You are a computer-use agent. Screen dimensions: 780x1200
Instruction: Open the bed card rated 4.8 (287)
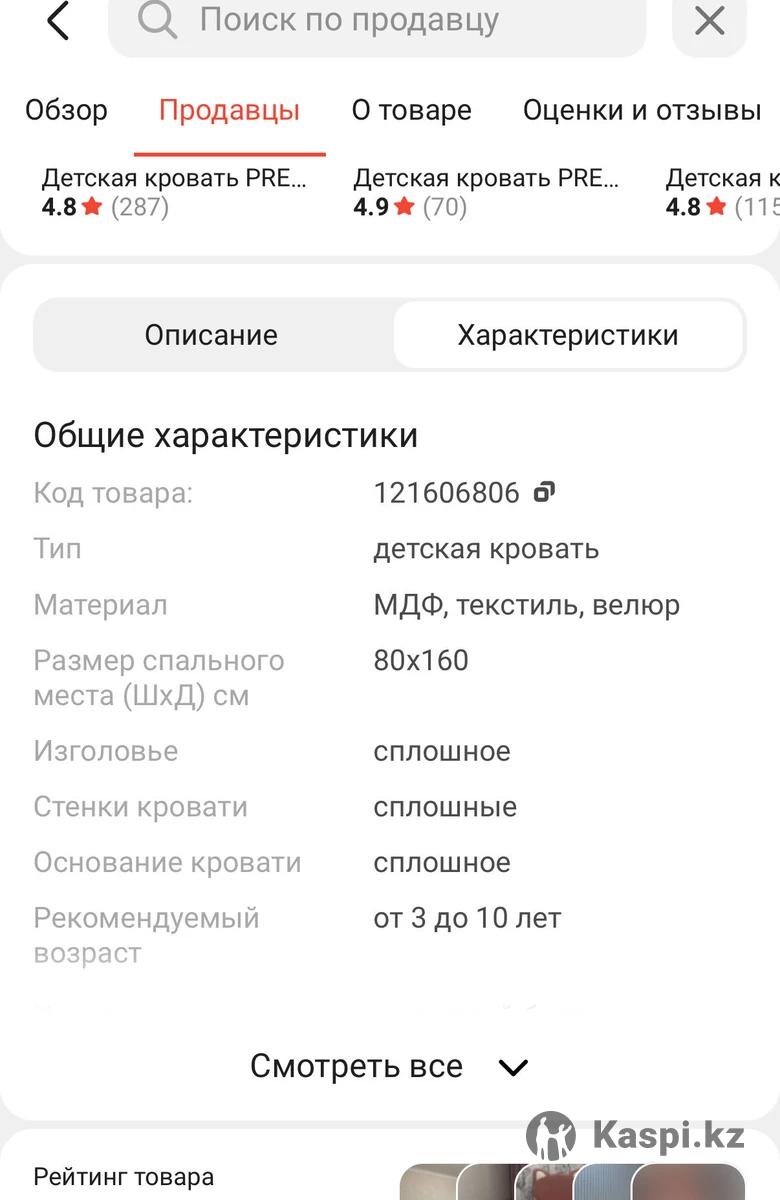tap(174, 192)
